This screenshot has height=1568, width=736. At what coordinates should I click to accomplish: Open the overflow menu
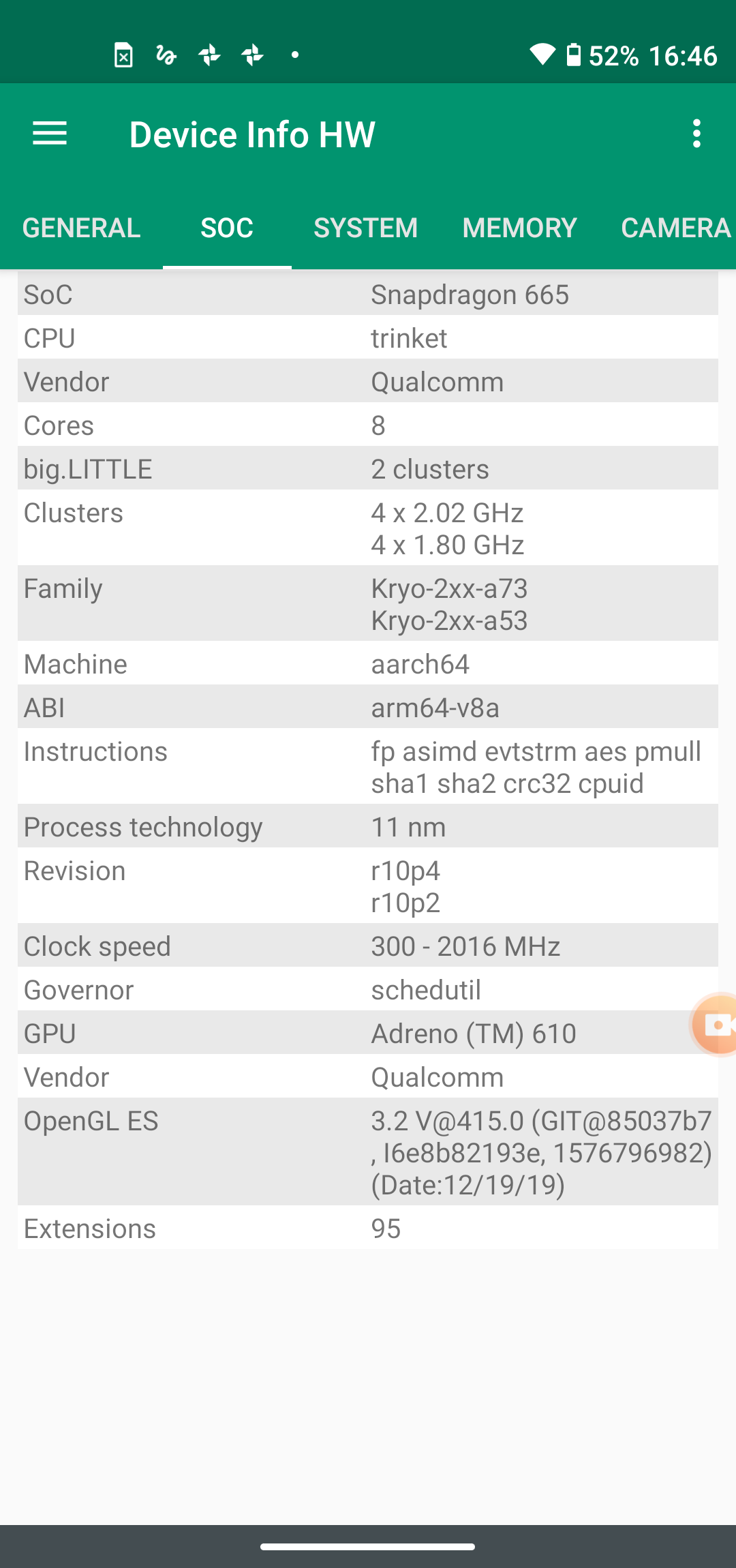pyautogui.click(x=696, y=134)
